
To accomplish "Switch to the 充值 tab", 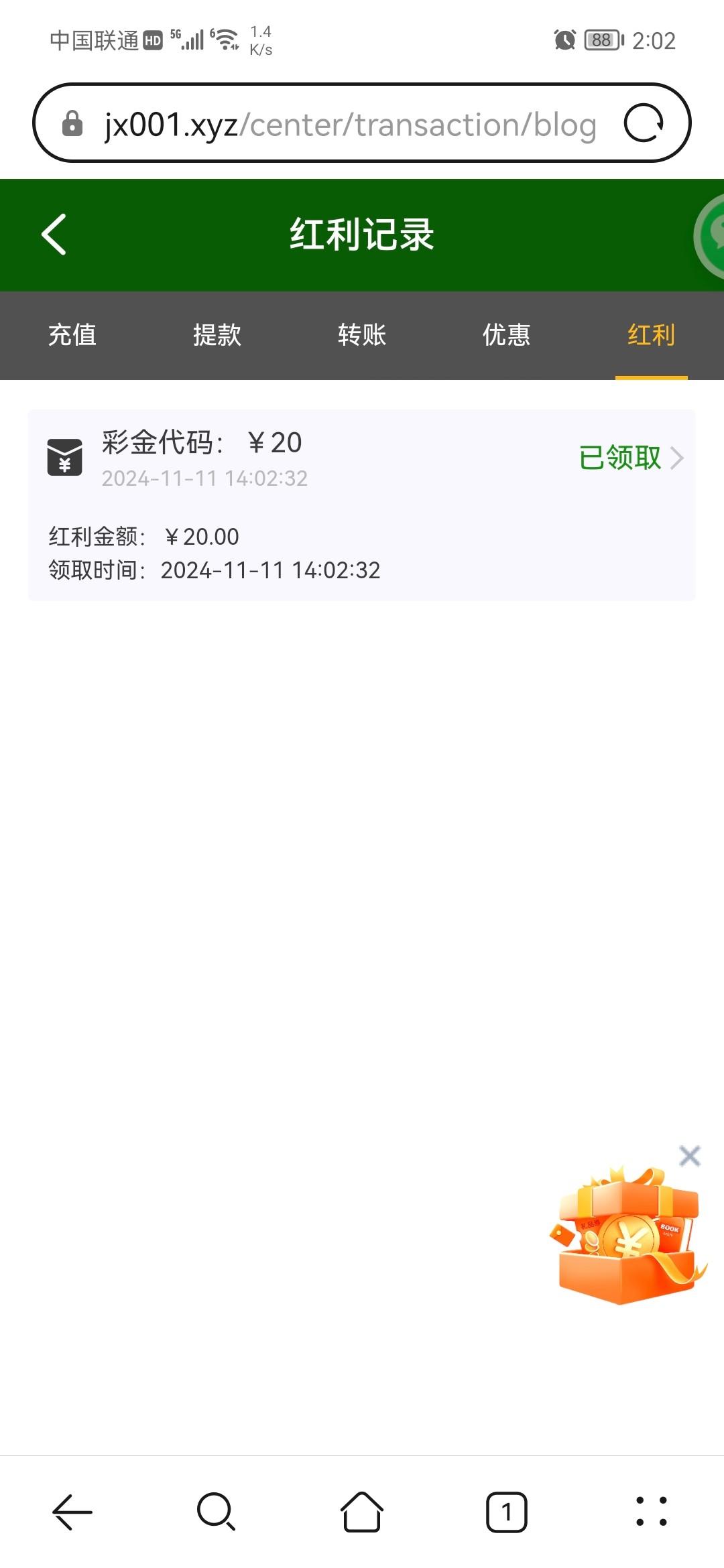I will [x=72, y=335].
